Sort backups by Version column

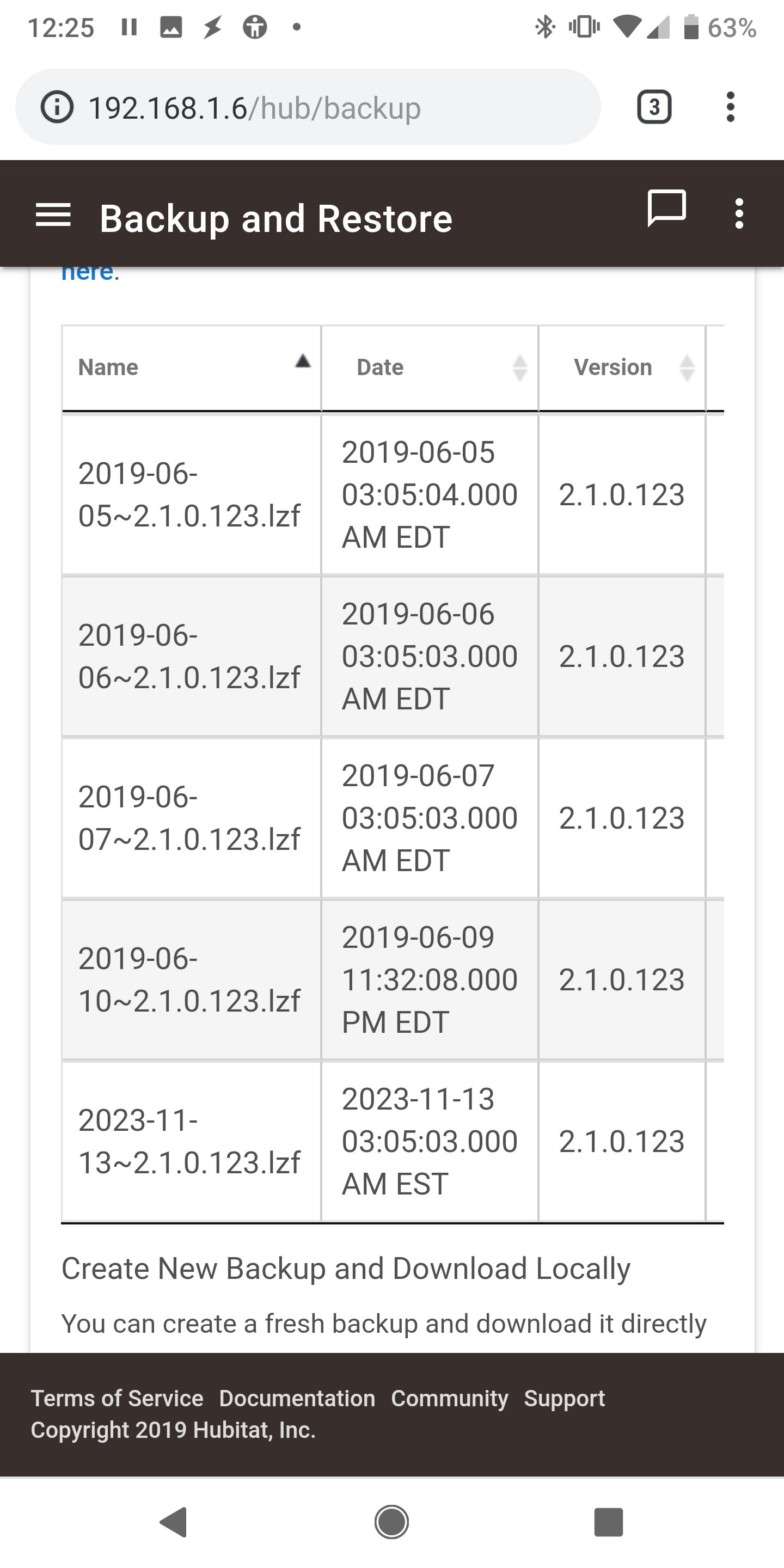tap(622, 367)
